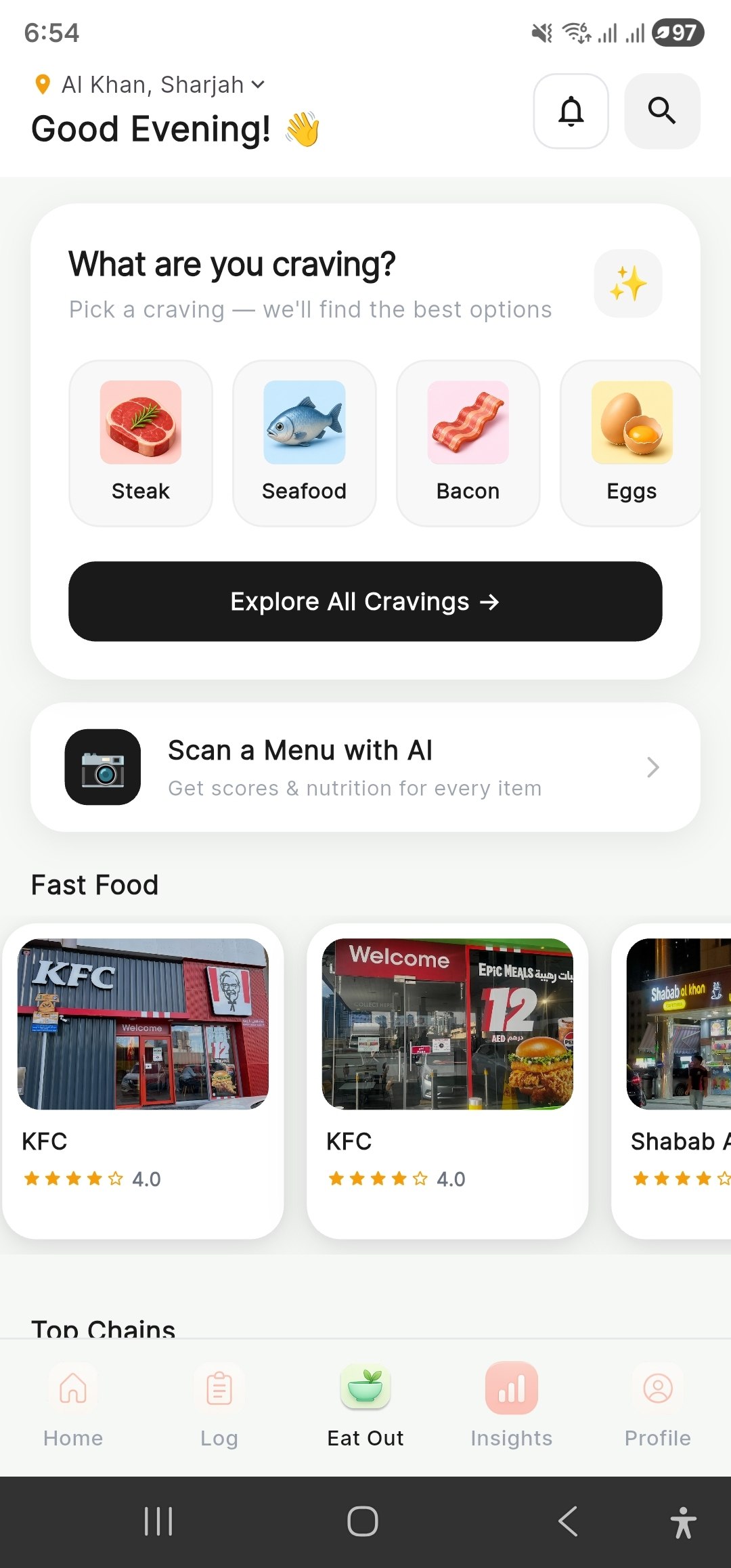
Task: Change the Al Khan, Sharjah location
Action: (150, 85)
